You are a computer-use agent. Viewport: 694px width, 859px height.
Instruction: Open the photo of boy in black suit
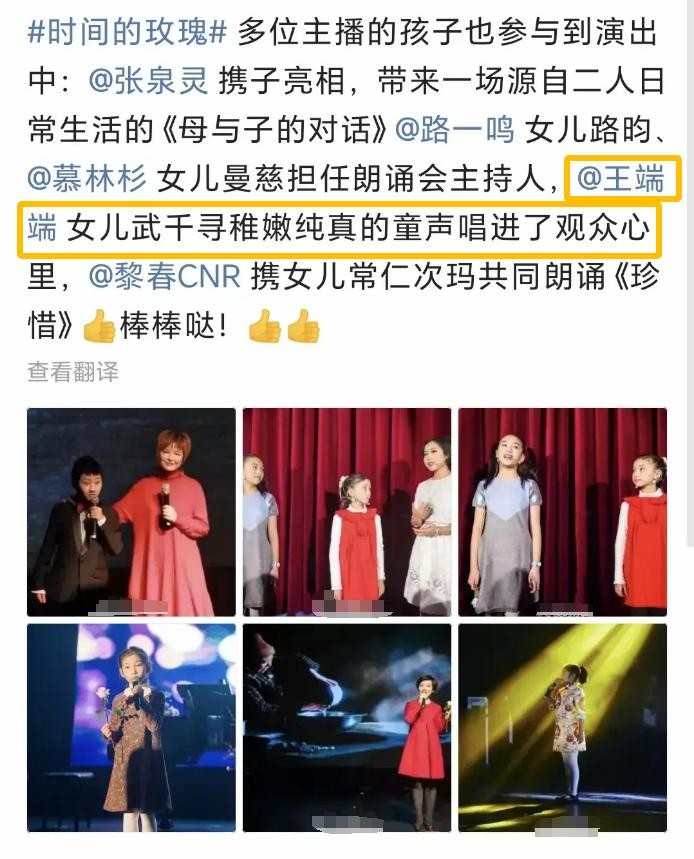(x=131, y=512)
